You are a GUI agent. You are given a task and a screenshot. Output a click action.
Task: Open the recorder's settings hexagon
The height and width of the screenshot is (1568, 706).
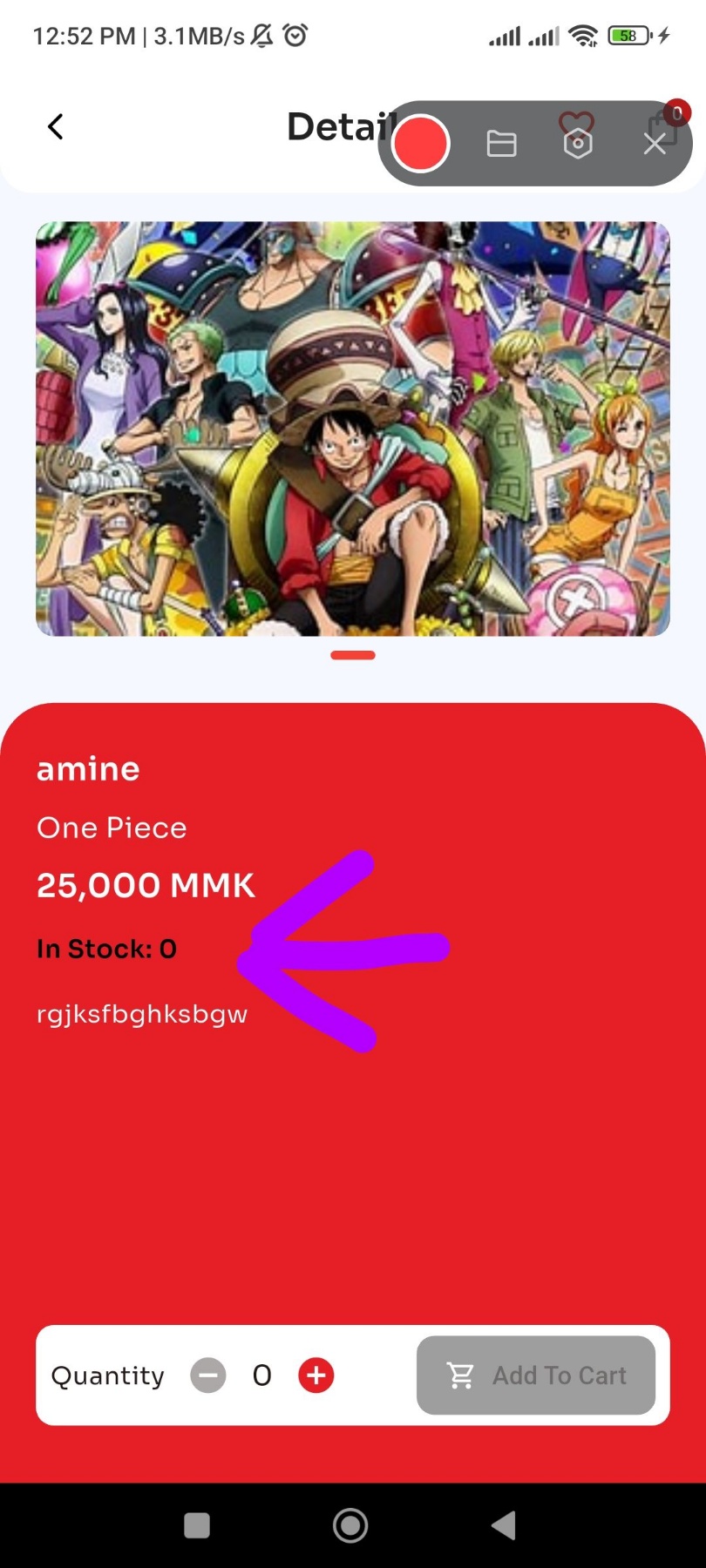[x=578, y=144]
